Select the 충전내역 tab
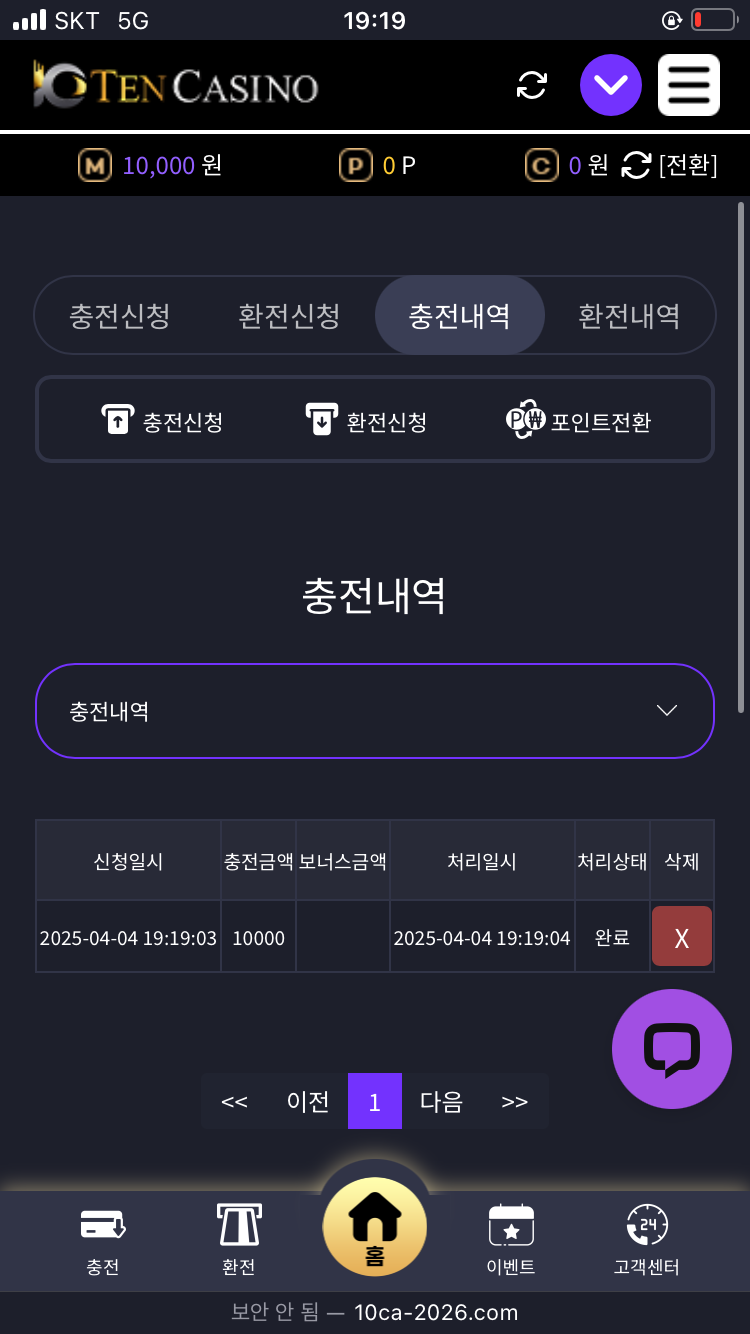The width and height of the screenshot is (750, 1334). (x=459, y=316)
